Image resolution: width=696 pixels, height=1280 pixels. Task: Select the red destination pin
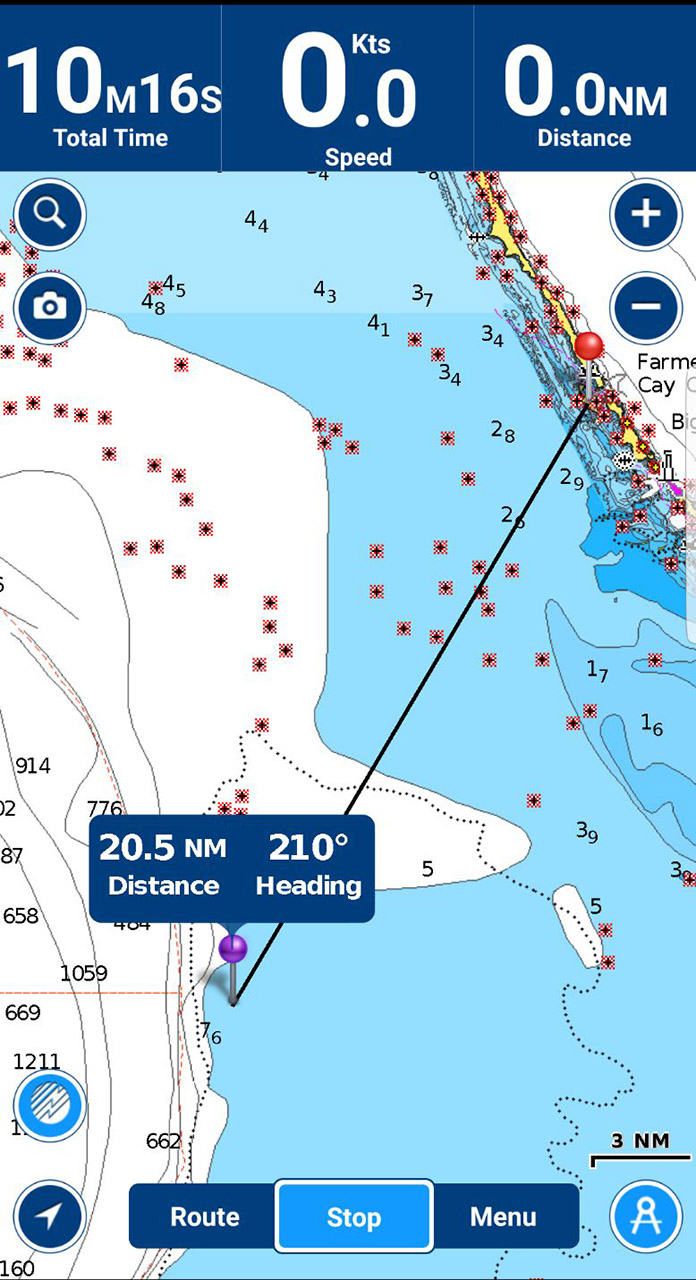point(590,348)
